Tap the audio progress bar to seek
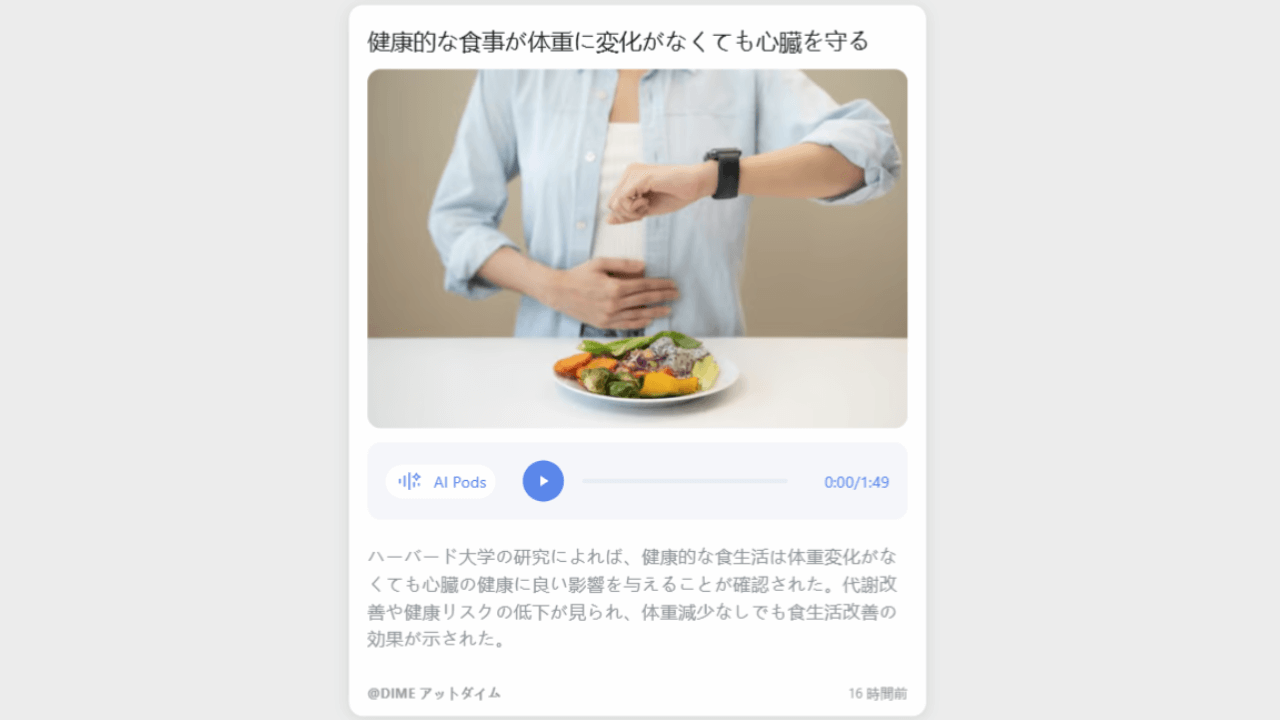The height and width of the screenshot is (720, 1280). tap(685, 481)
